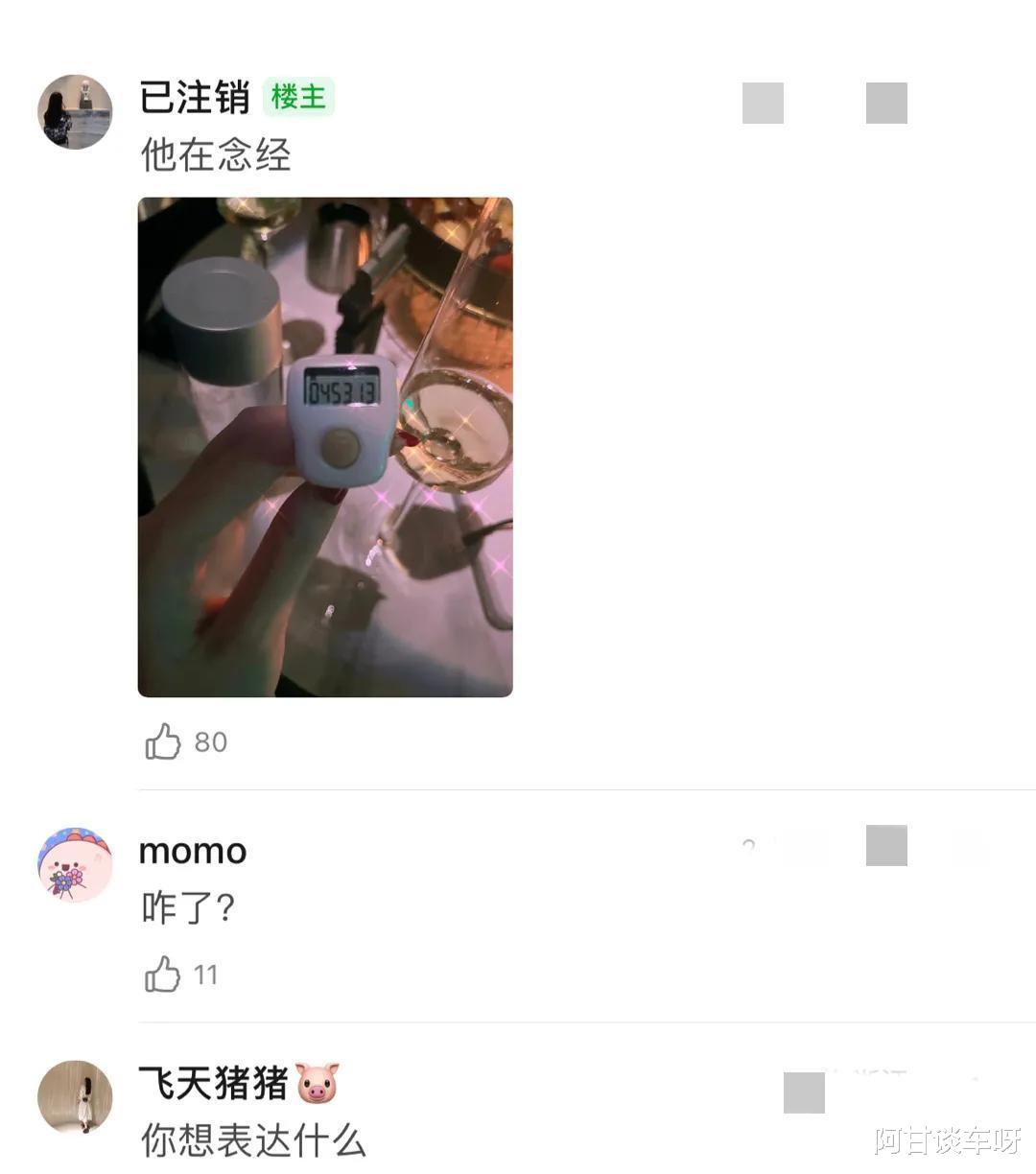
Task: Tap the thumbs-up icon under 他在念经
Action: tap(163, 740)
